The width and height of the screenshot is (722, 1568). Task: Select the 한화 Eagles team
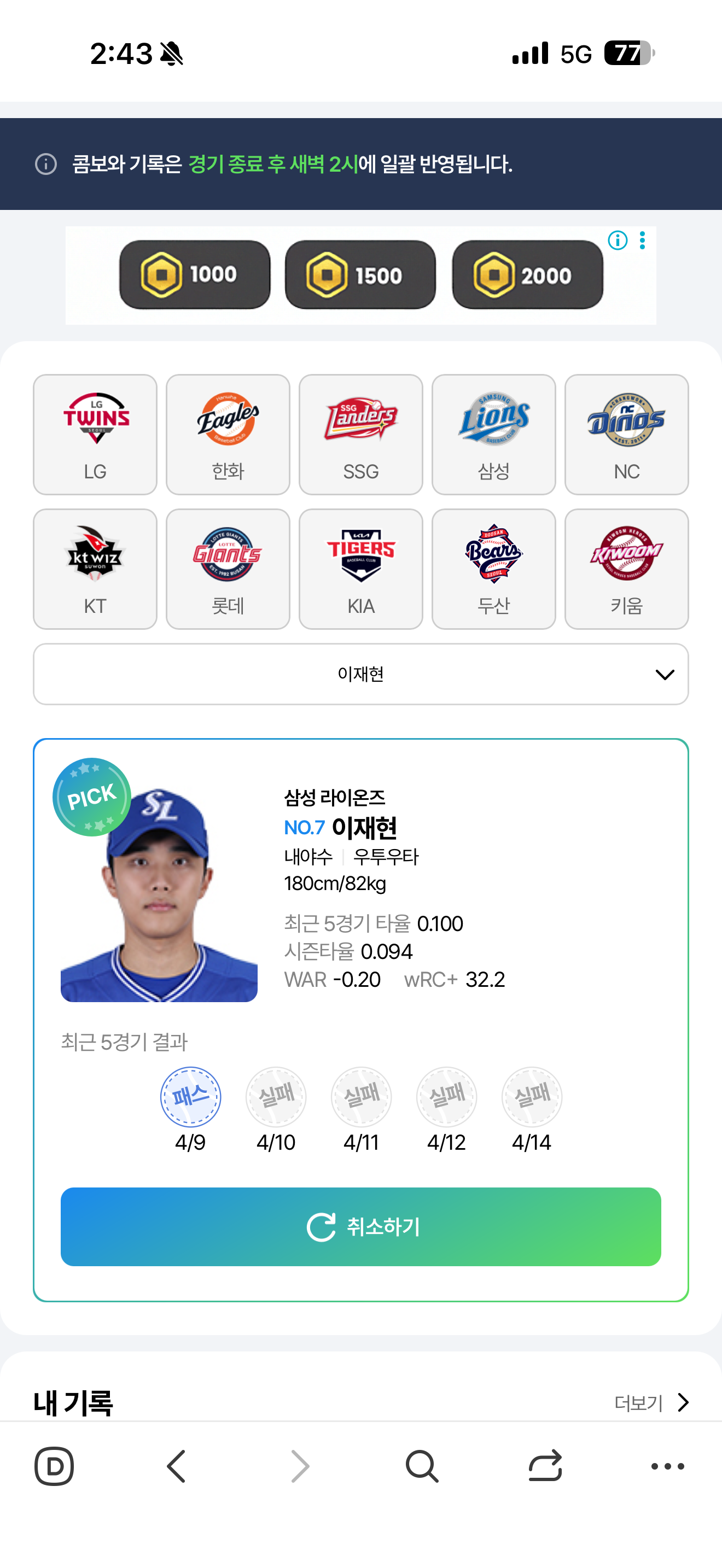(x=228, y=435)
